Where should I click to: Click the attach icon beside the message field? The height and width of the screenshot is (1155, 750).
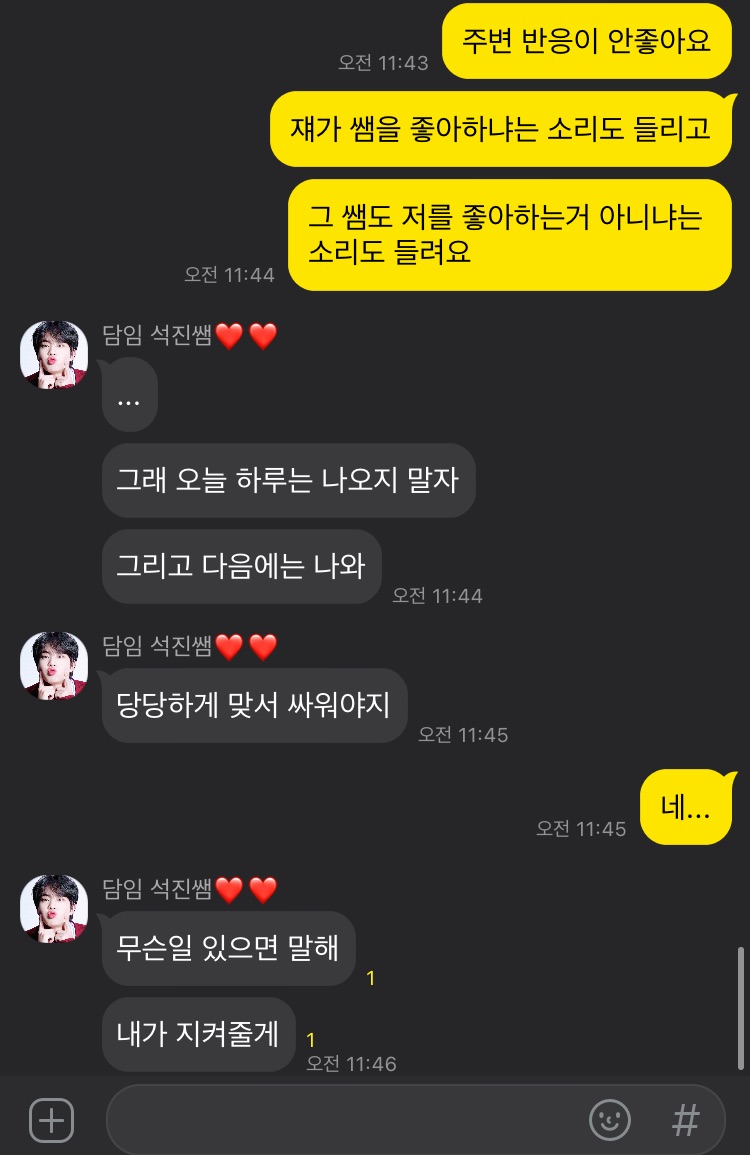click(x=52, y=1120)
